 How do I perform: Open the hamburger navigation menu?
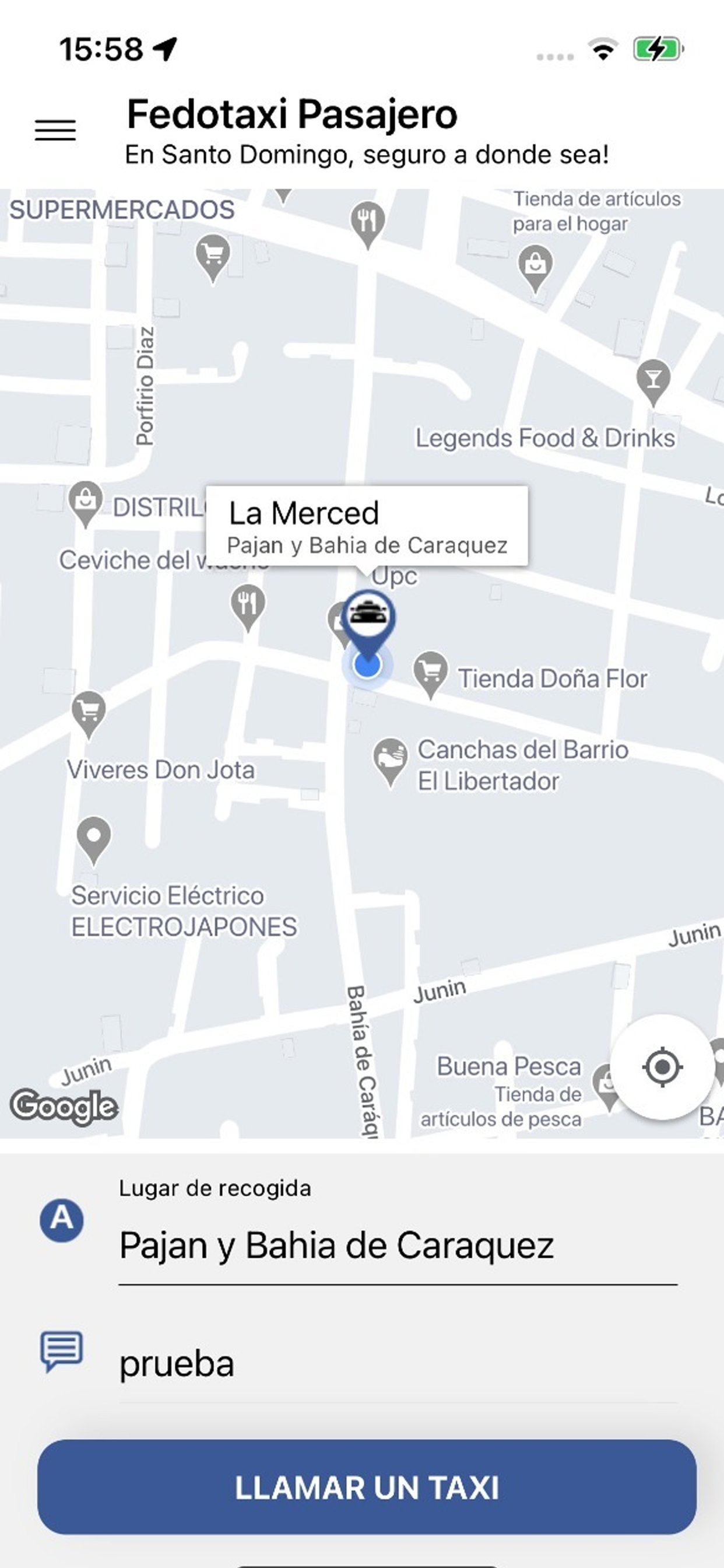pyautogui.click(x=55, y=129)
